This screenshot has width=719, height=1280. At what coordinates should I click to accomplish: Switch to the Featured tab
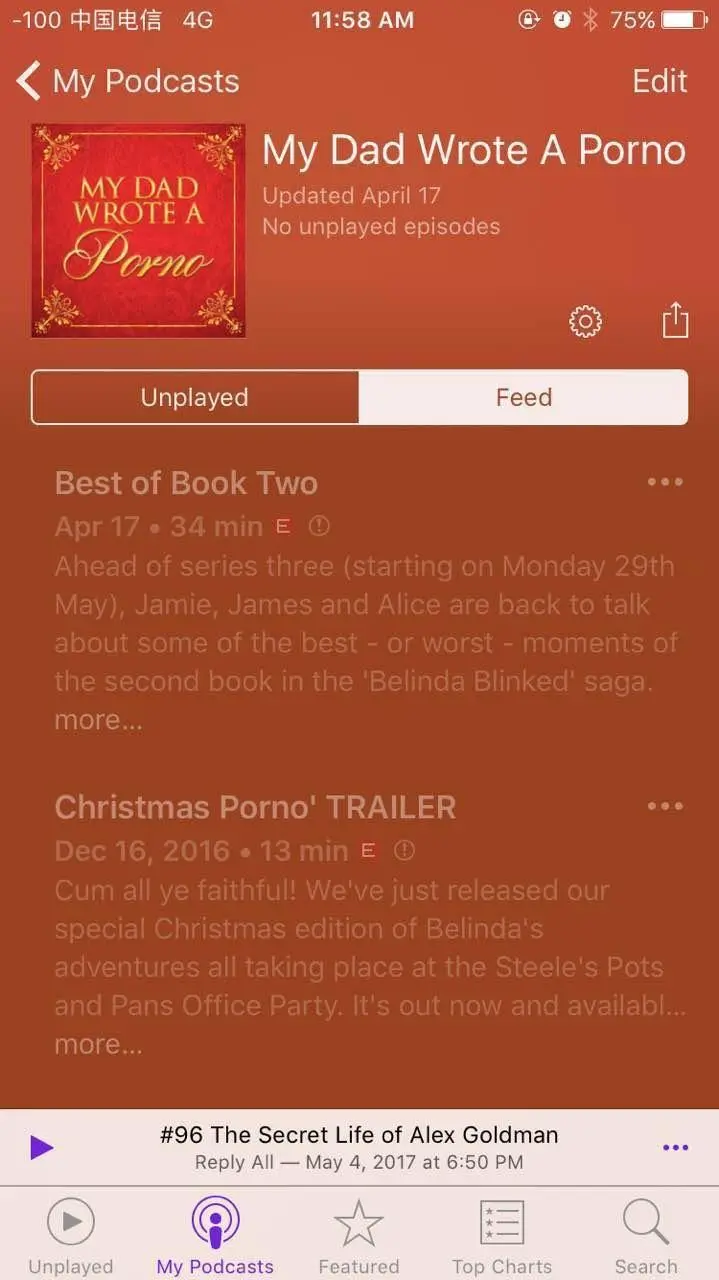coord(359,1235)
